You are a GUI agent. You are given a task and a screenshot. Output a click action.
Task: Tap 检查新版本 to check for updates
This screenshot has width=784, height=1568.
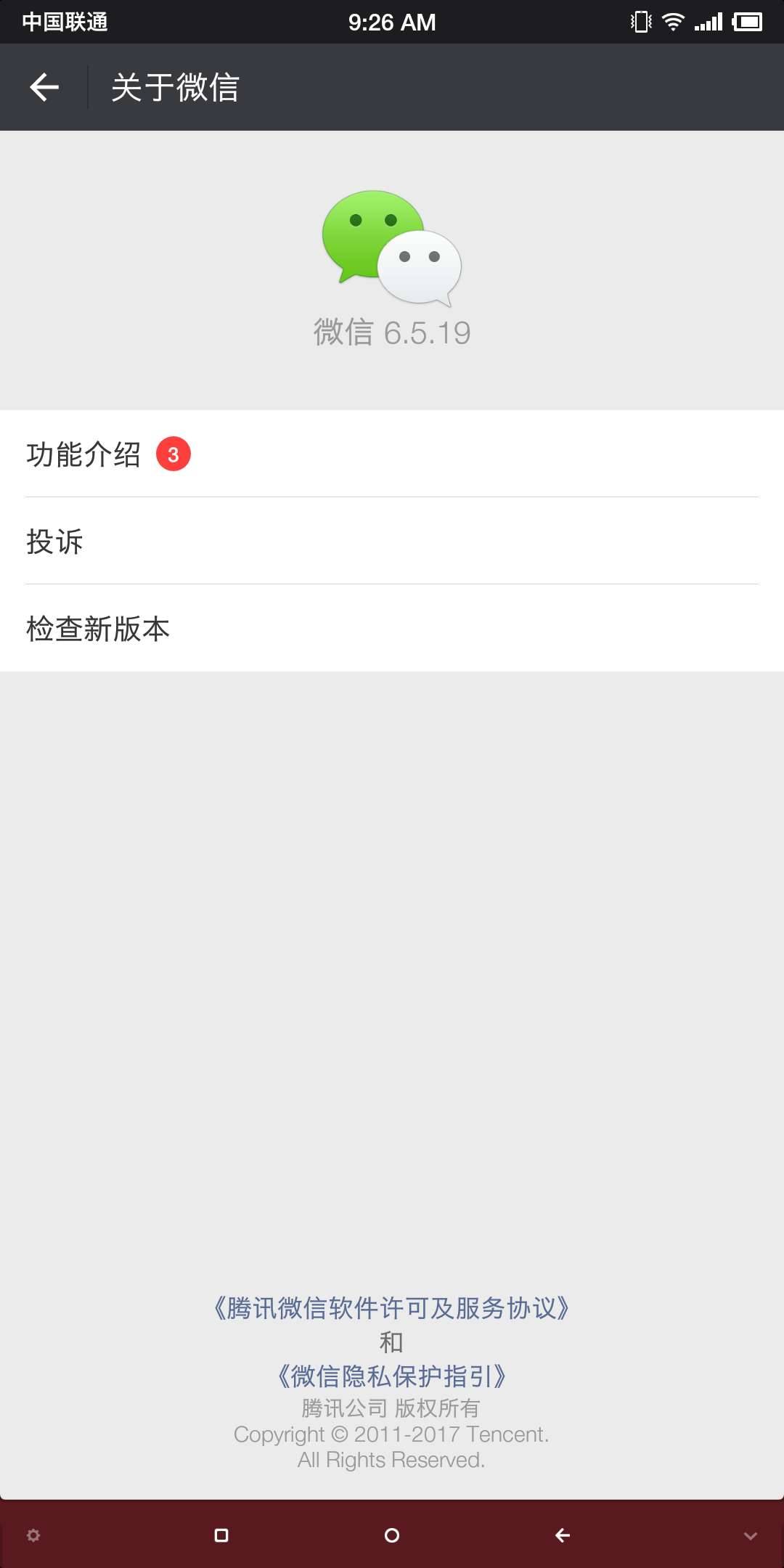[x=392, y=629]
